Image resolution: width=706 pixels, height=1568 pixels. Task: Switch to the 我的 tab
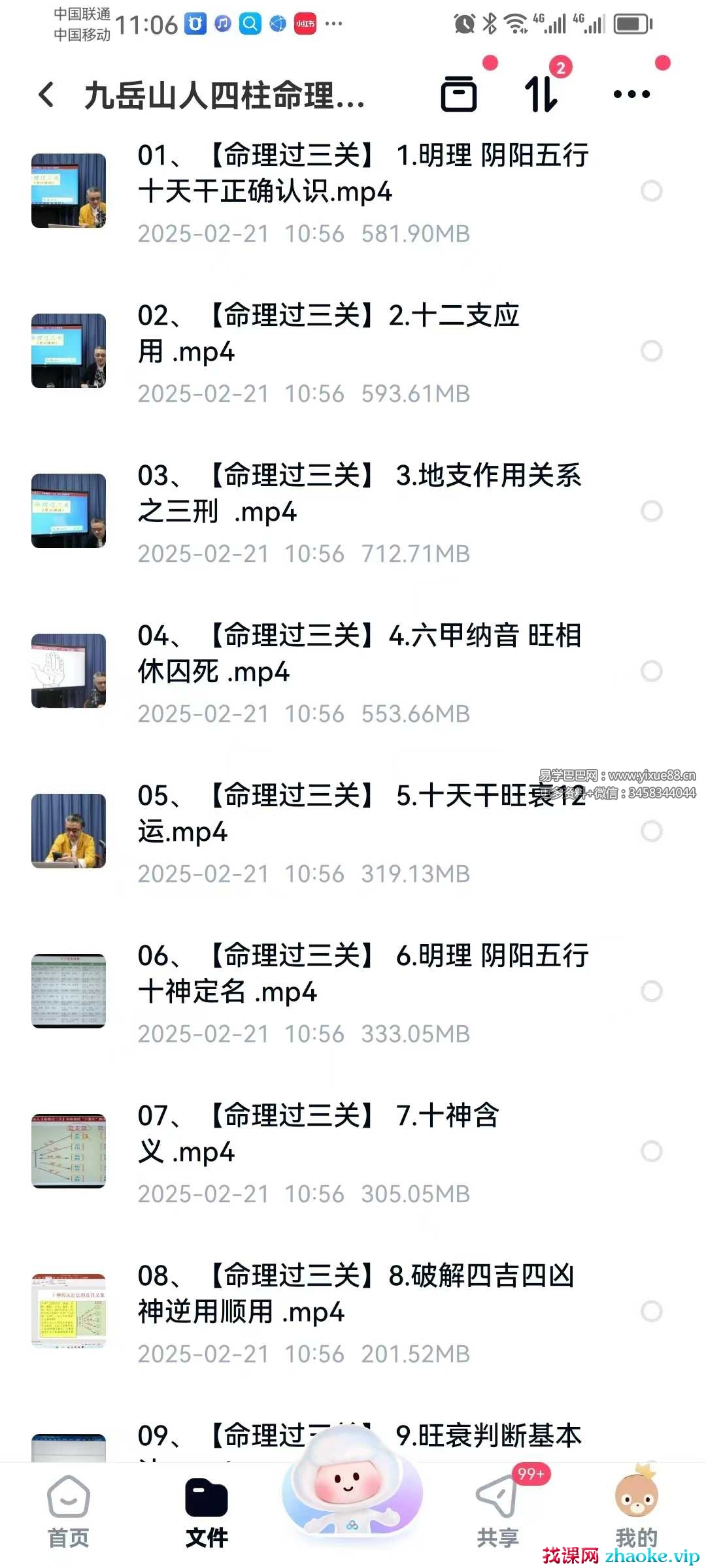coord(636,1511)
